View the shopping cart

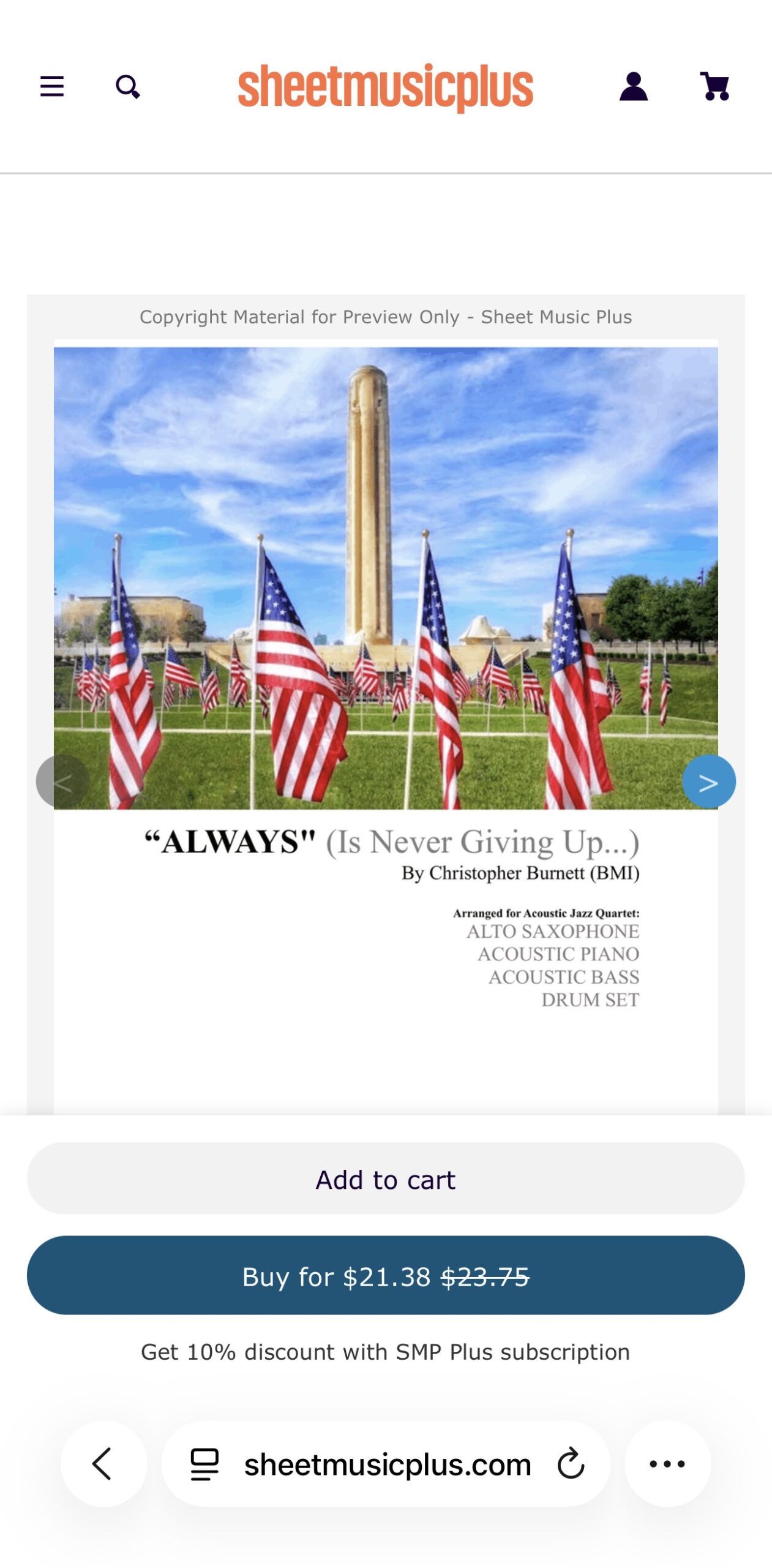714,86
